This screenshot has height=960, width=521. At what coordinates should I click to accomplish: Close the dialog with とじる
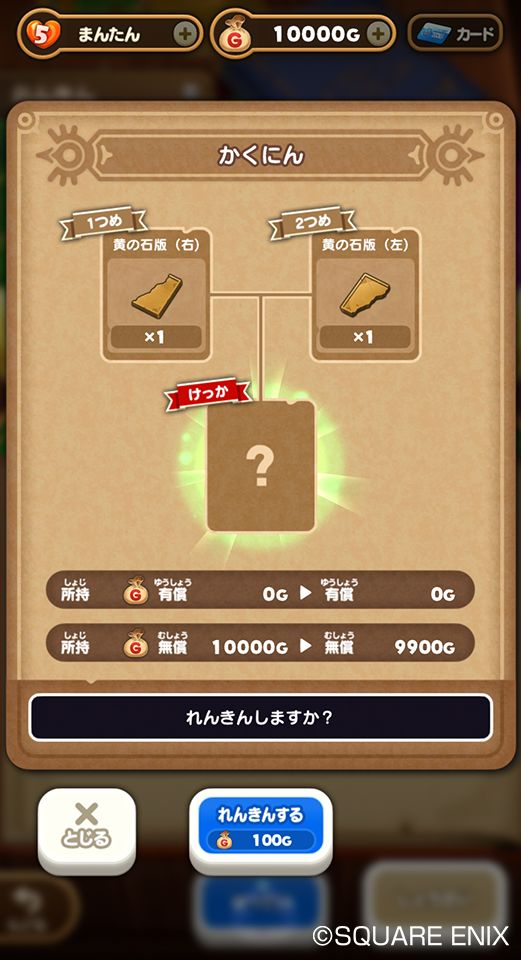(86, 827)
